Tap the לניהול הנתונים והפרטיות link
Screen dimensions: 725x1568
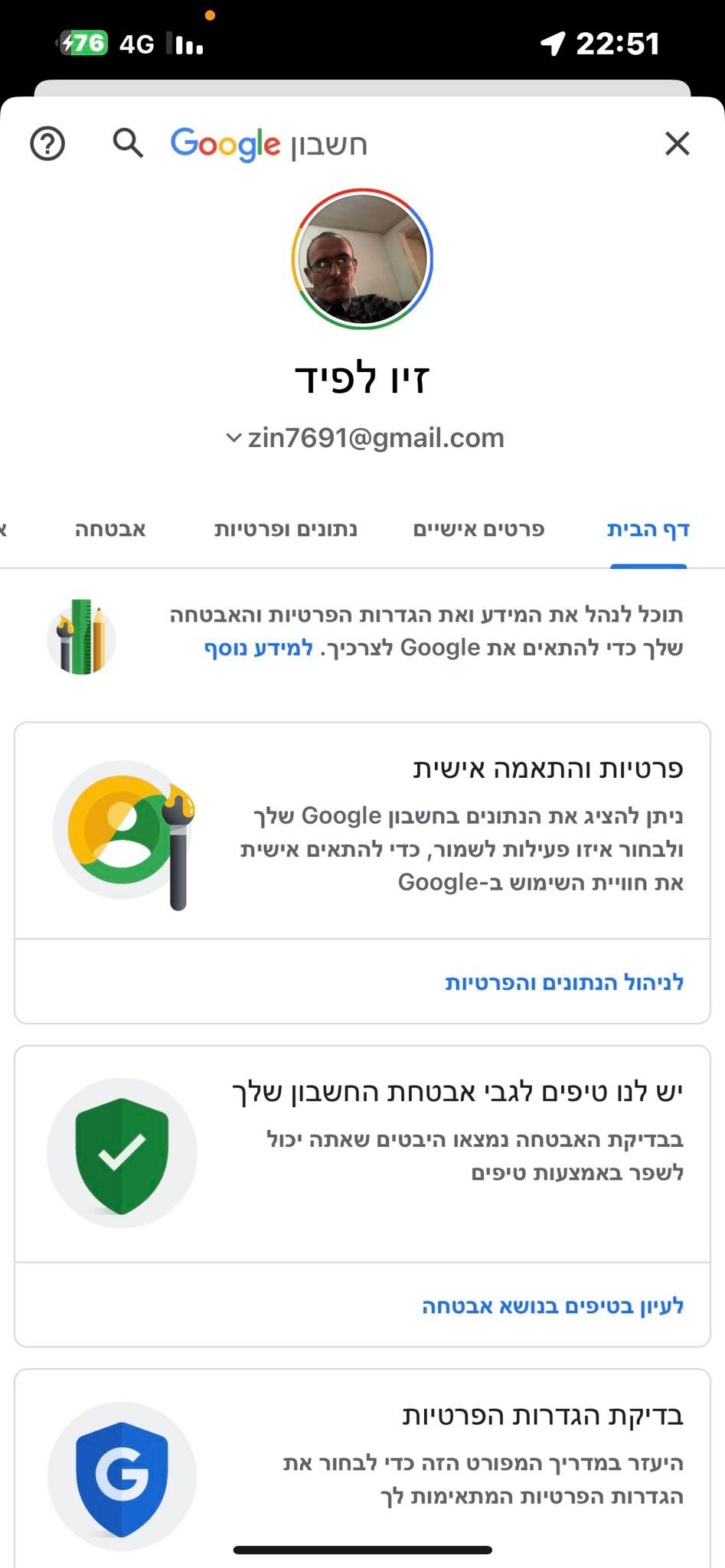[x=564, y=982]
